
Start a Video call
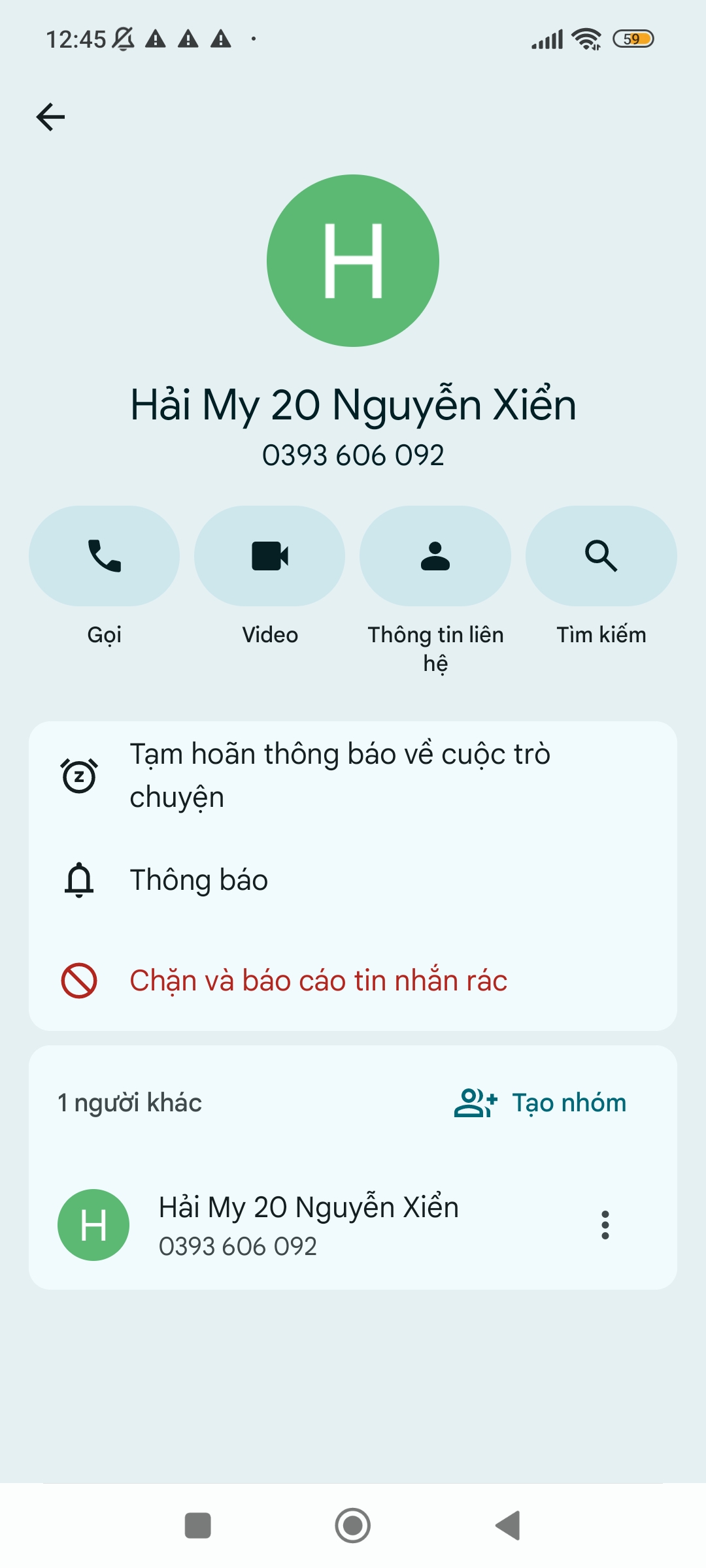[x=270, y=555]
